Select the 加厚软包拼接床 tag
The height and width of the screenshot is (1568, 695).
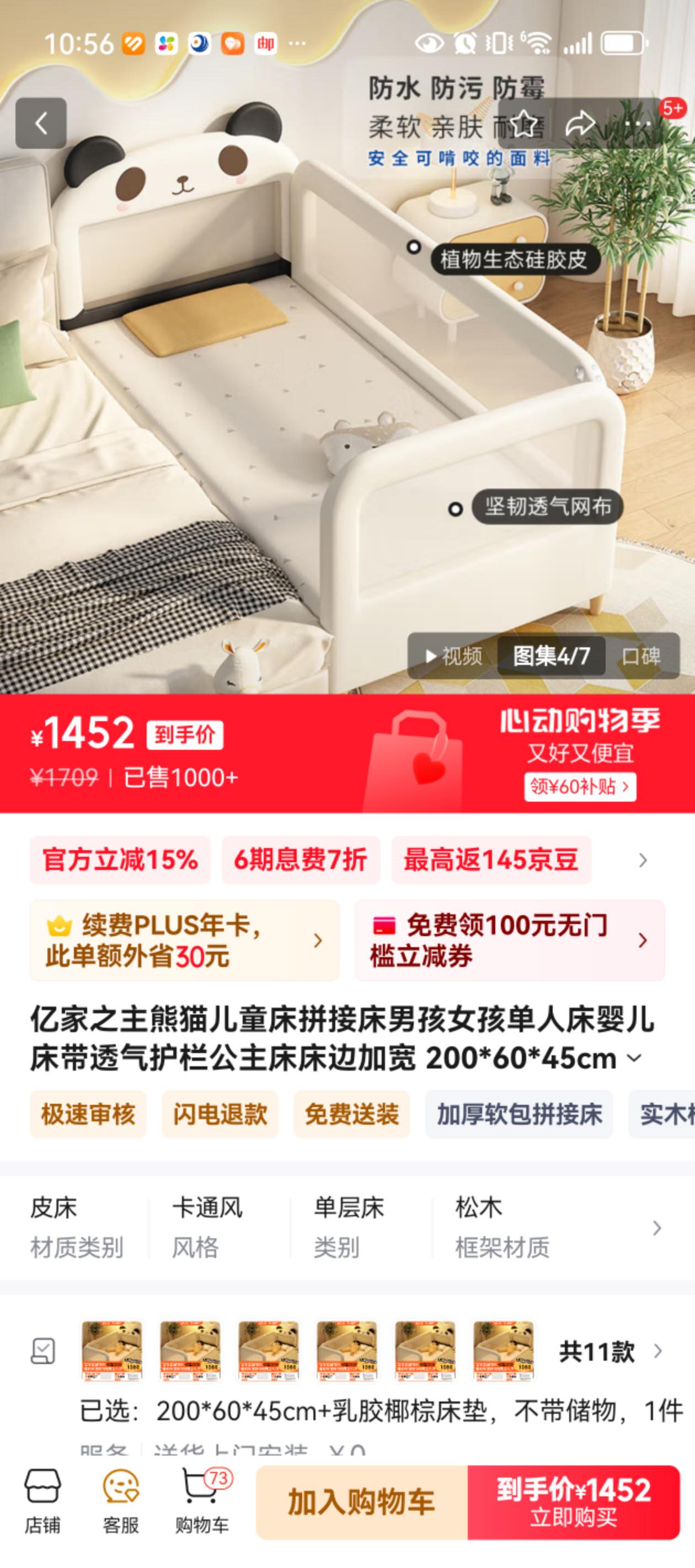click(x=519, y=1114)
